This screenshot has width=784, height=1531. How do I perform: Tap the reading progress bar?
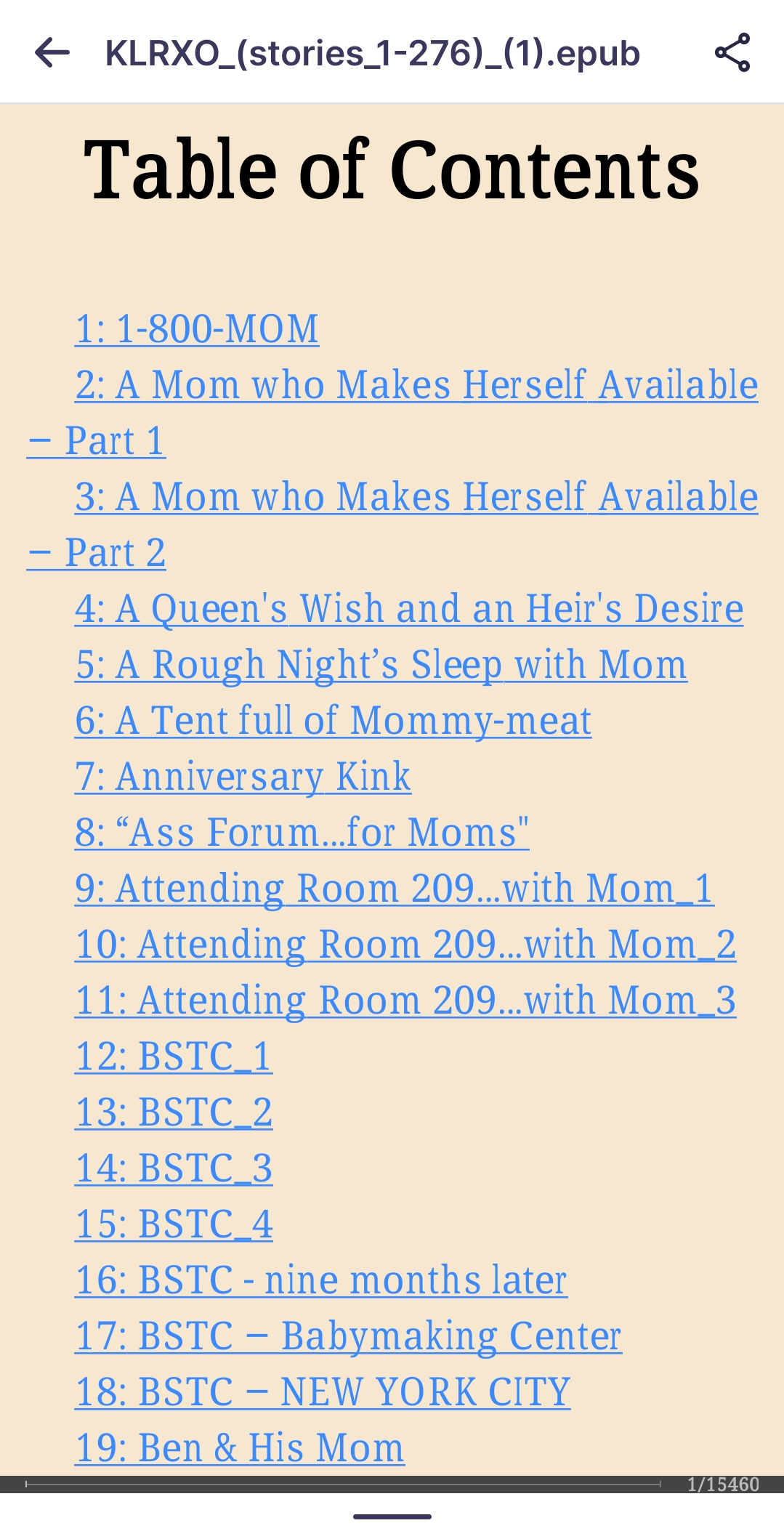tap(343, 1484)
